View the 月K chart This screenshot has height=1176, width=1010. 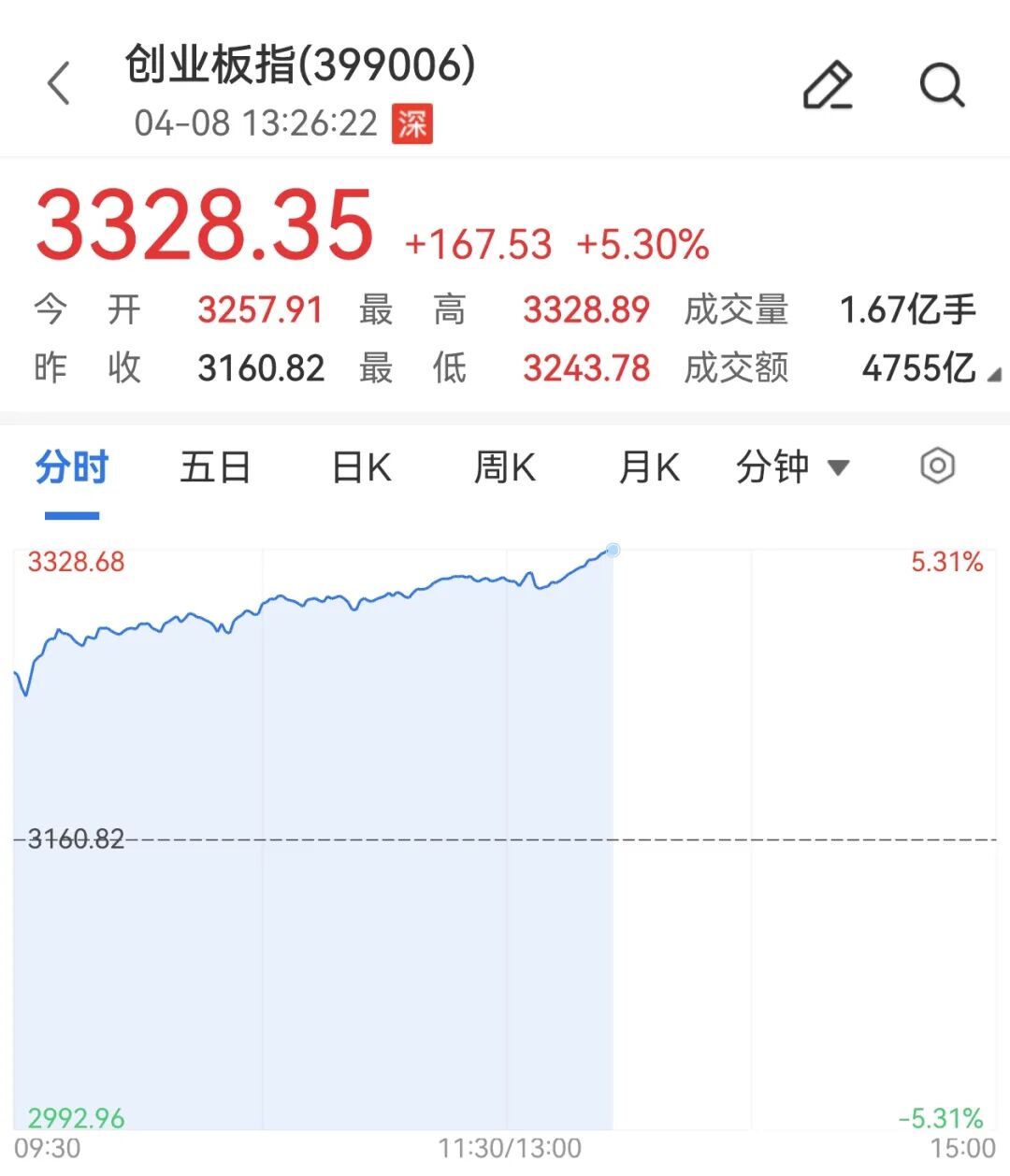649,467
